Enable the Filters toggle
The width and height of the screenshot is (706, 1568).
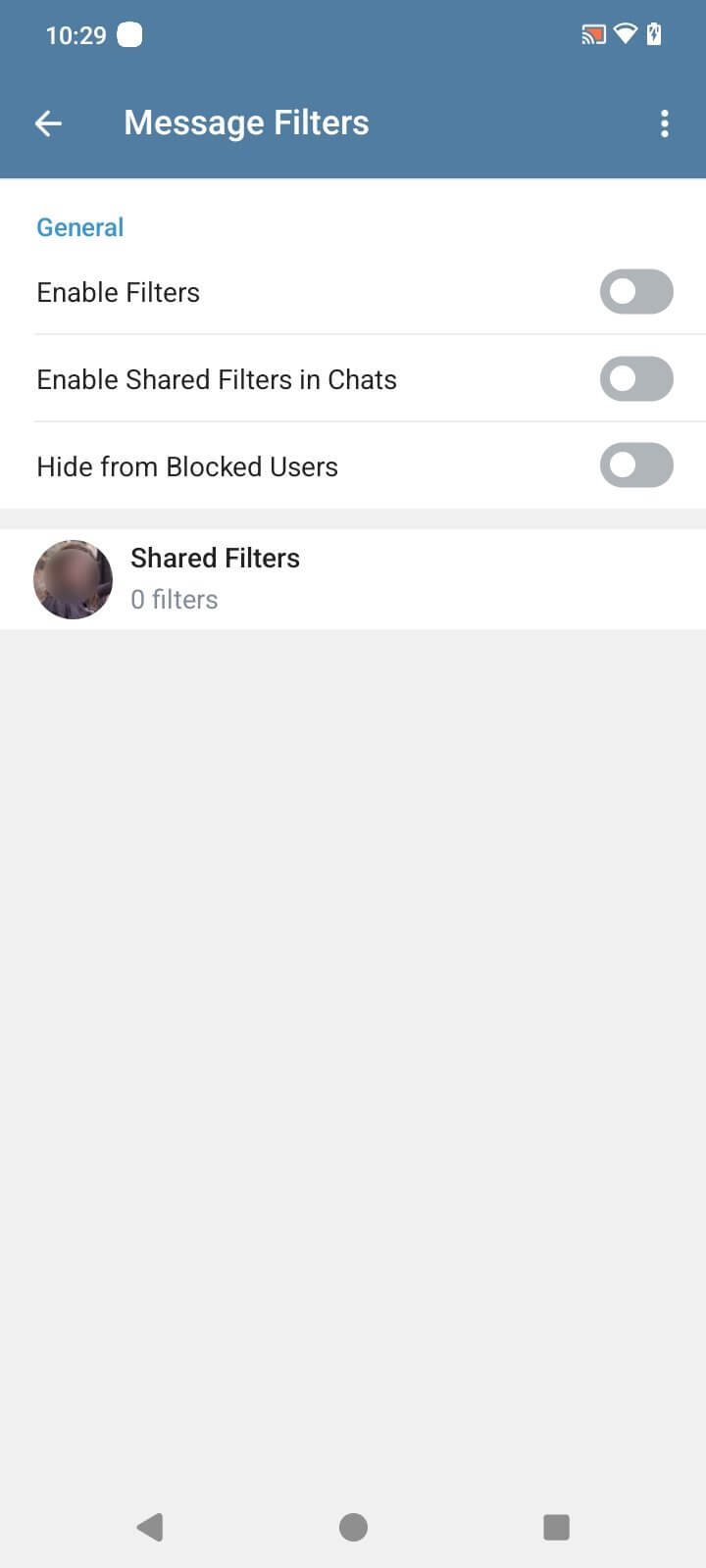(636, 291)
